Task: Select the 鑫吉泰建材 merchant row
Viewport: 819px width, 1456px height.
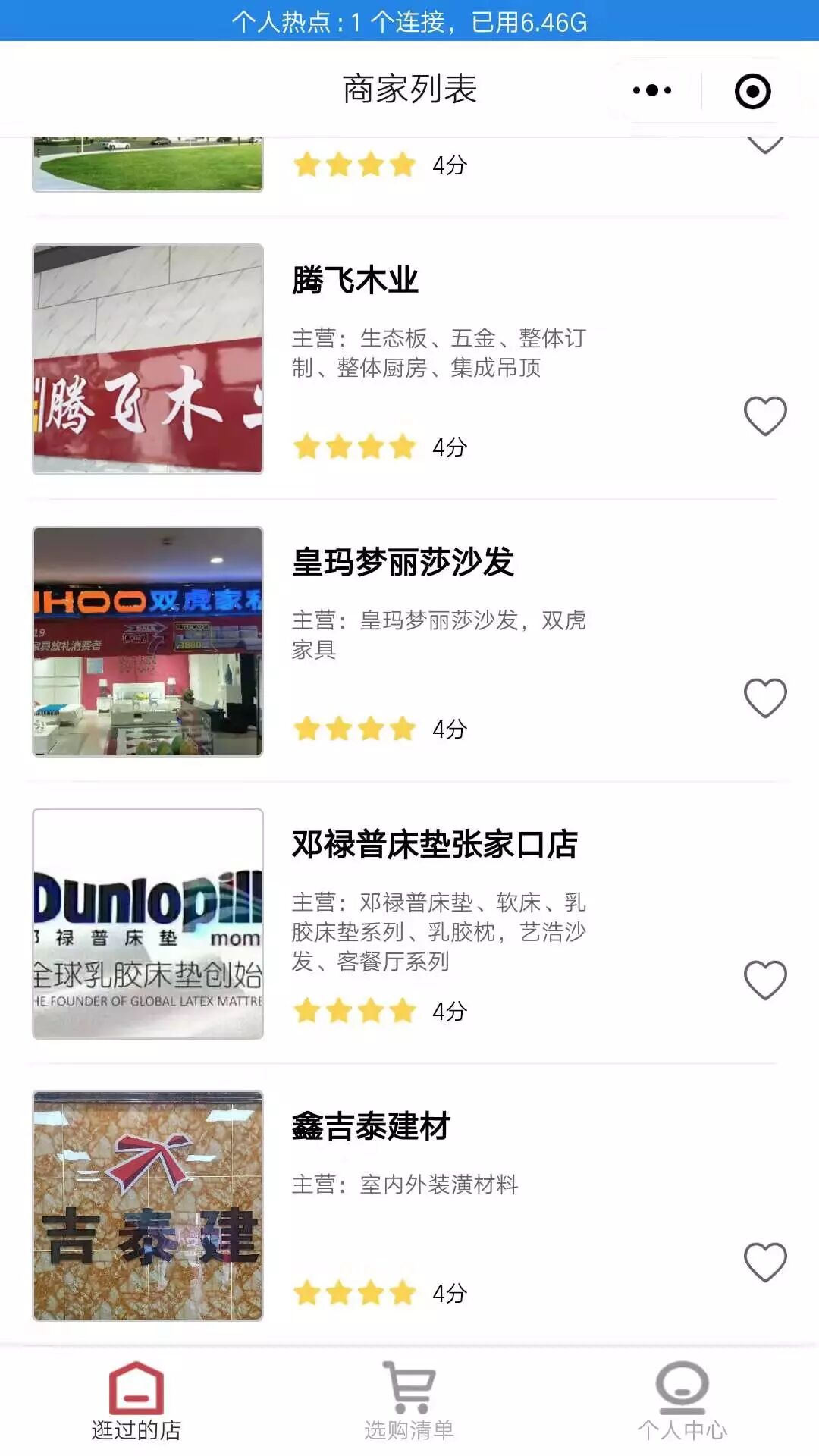Action: (x=371, y=1127)
